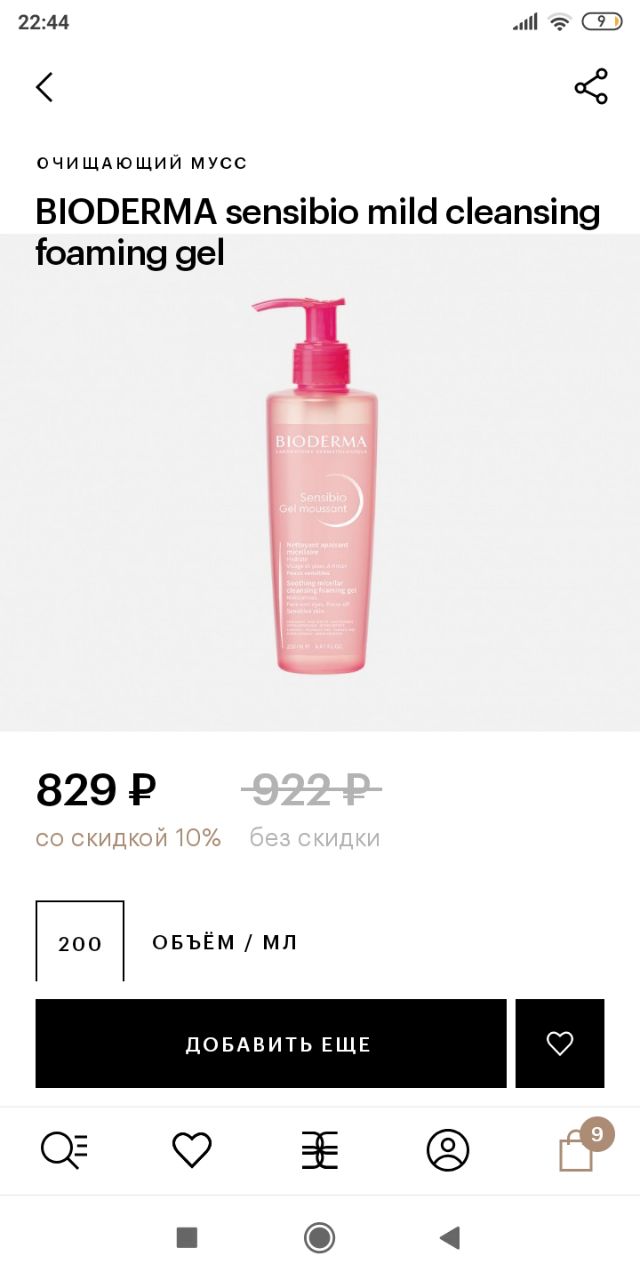Open the profile tab

tap(448, 1150)
